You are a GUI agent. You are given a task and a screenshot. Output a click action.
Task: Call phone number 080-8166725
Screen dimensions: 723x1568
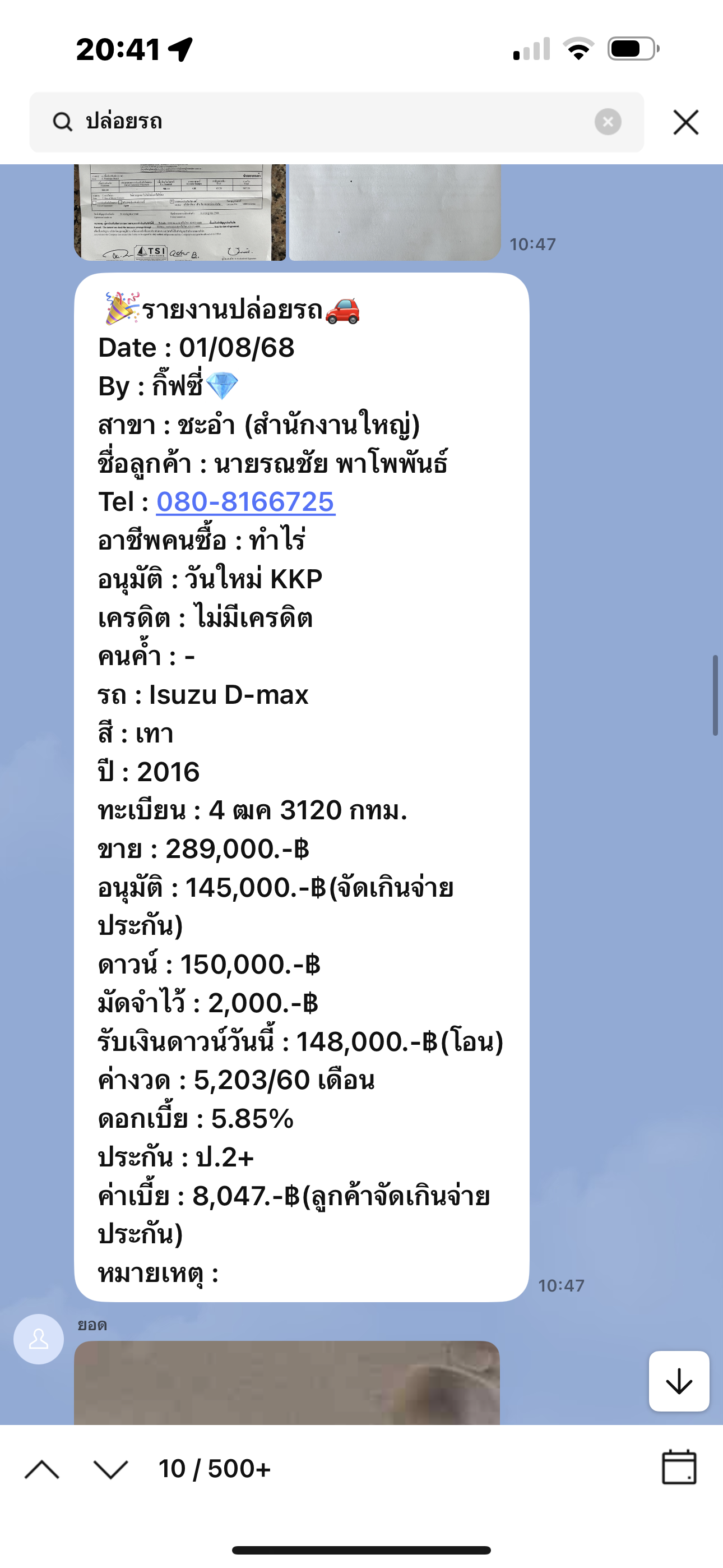coord(245,502)
